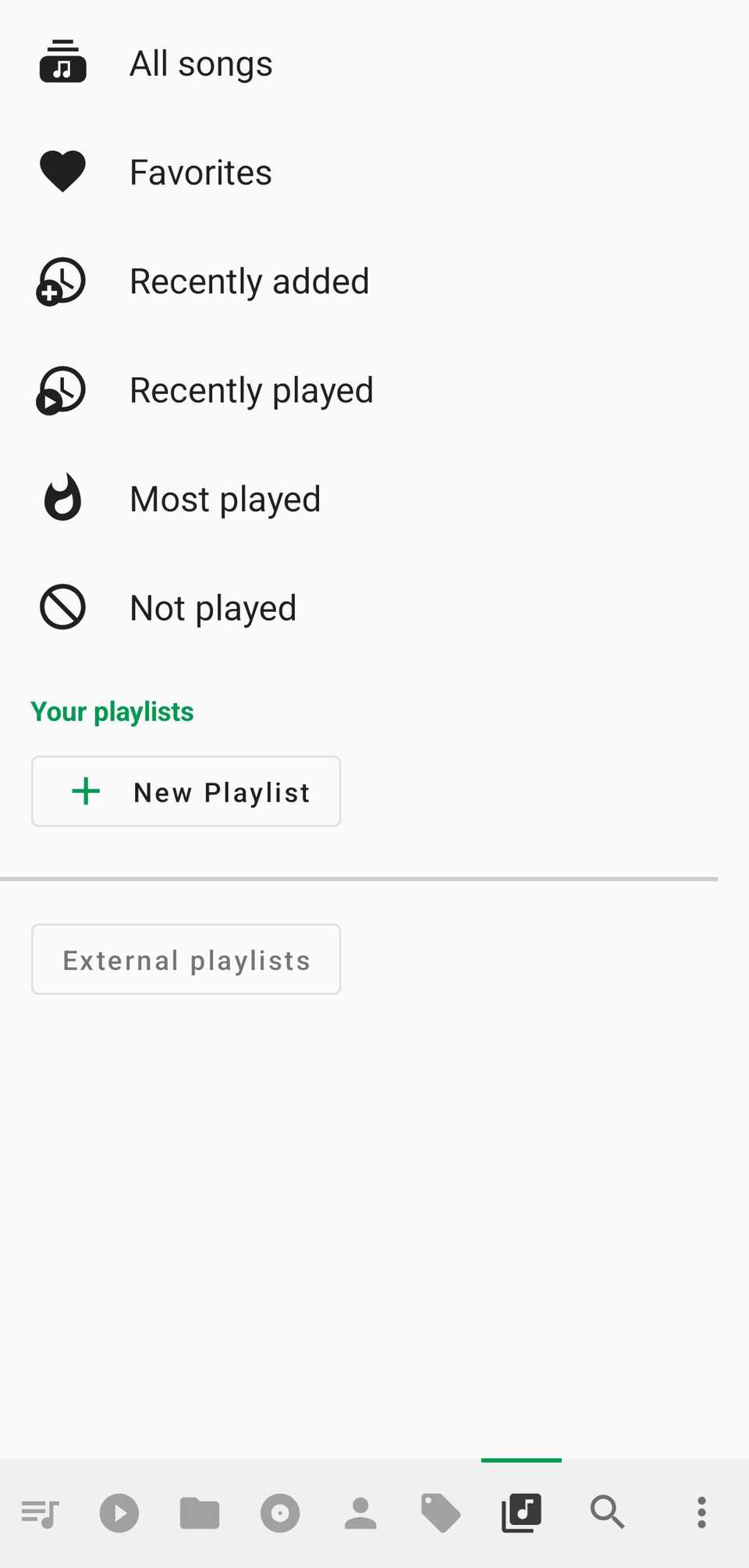Image resolution: width=749 pixels, height=1568 pixels.
Task: Open the playback queue icon
Action: [41, 1513]
